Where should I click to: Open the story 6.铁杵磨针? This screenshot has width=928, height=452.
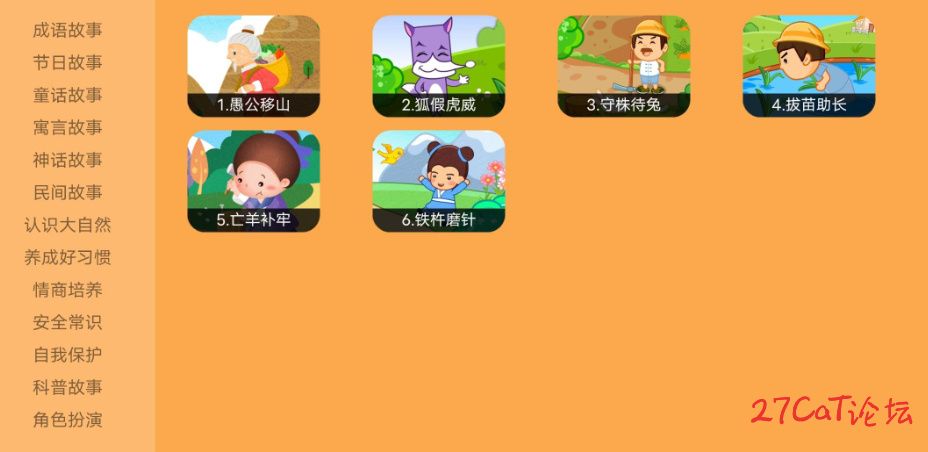pos(438,181)
